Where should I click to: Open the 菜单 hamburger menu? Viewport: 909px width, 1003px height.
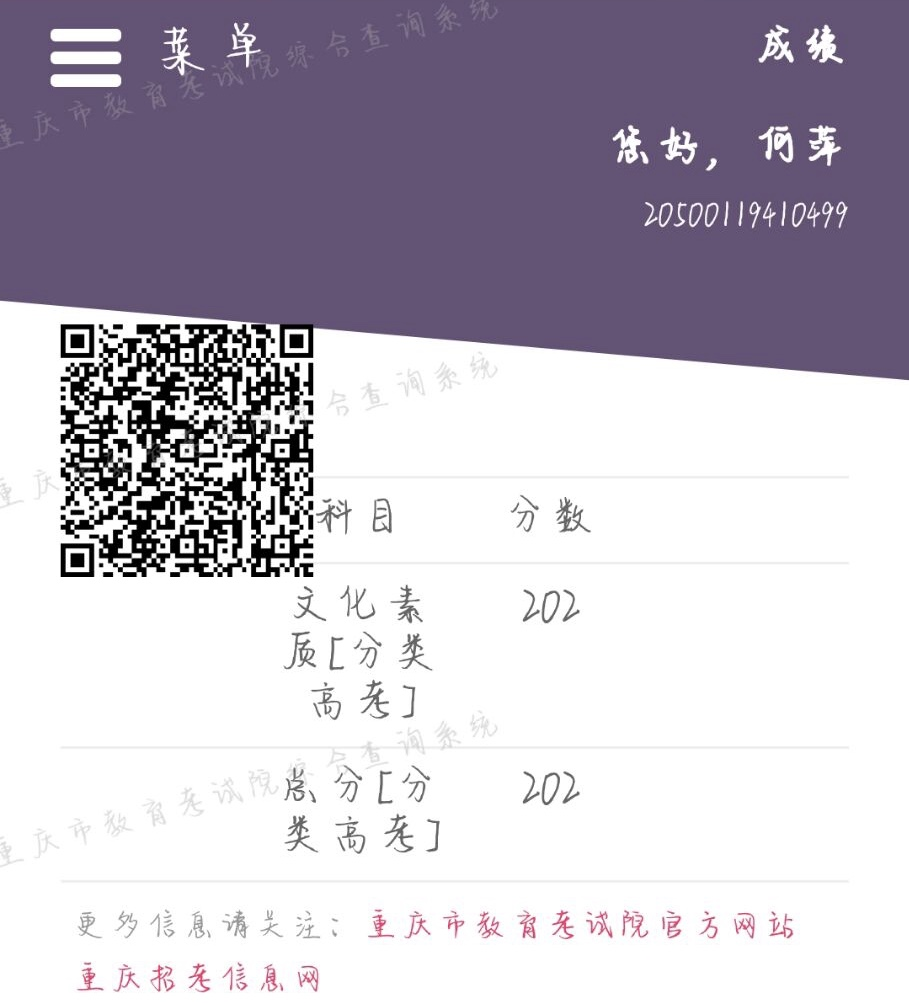tap(86, 58)
